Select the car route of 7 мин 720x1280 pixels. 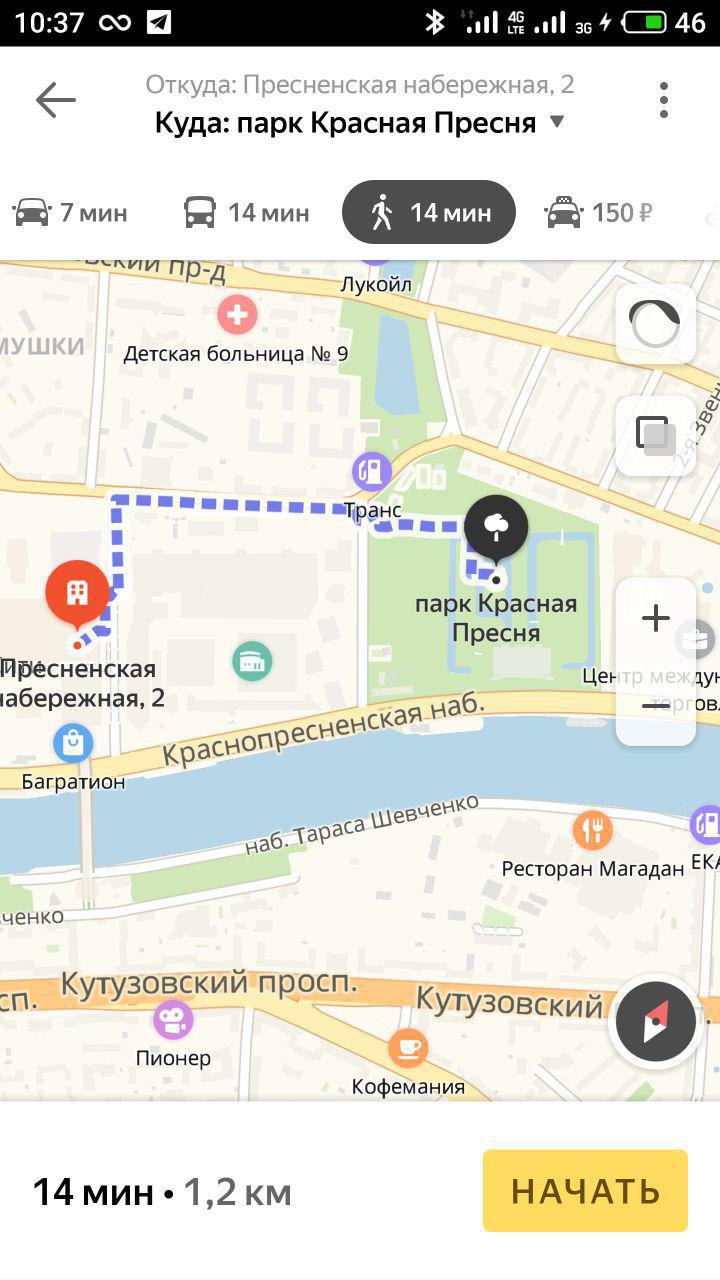[70, 213]
